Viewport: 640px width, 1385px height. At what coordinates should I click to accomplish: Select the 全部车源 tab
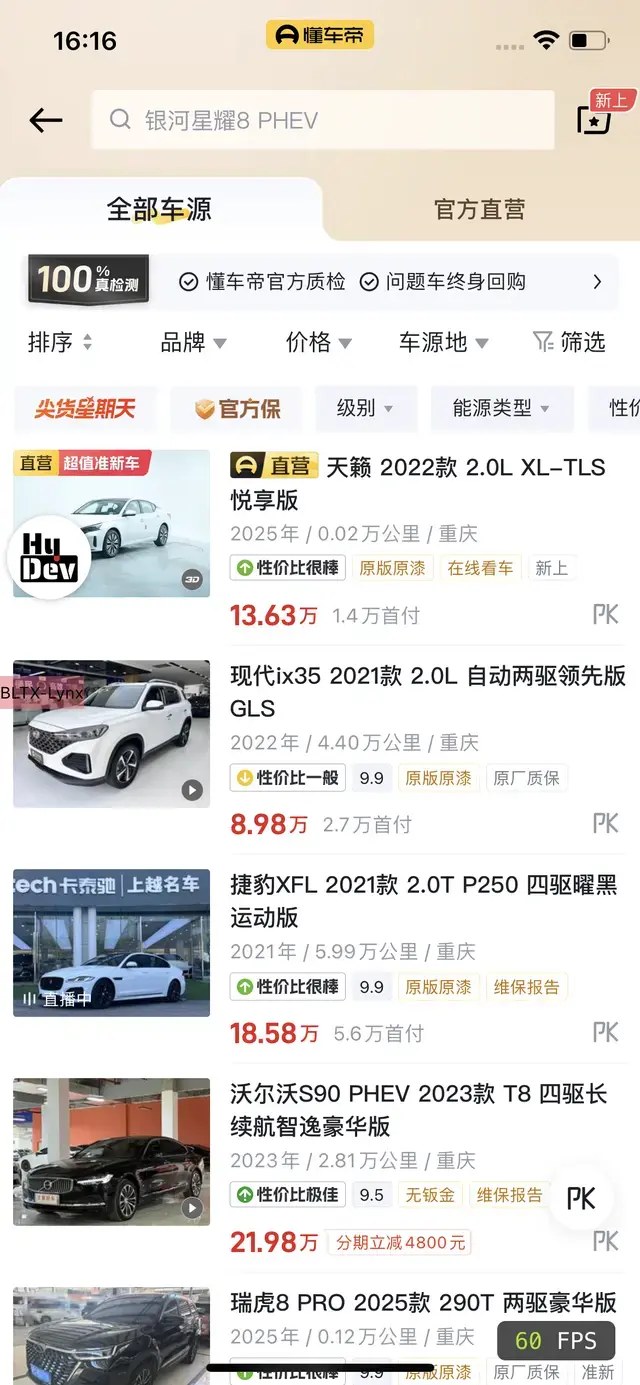[159, 209]
